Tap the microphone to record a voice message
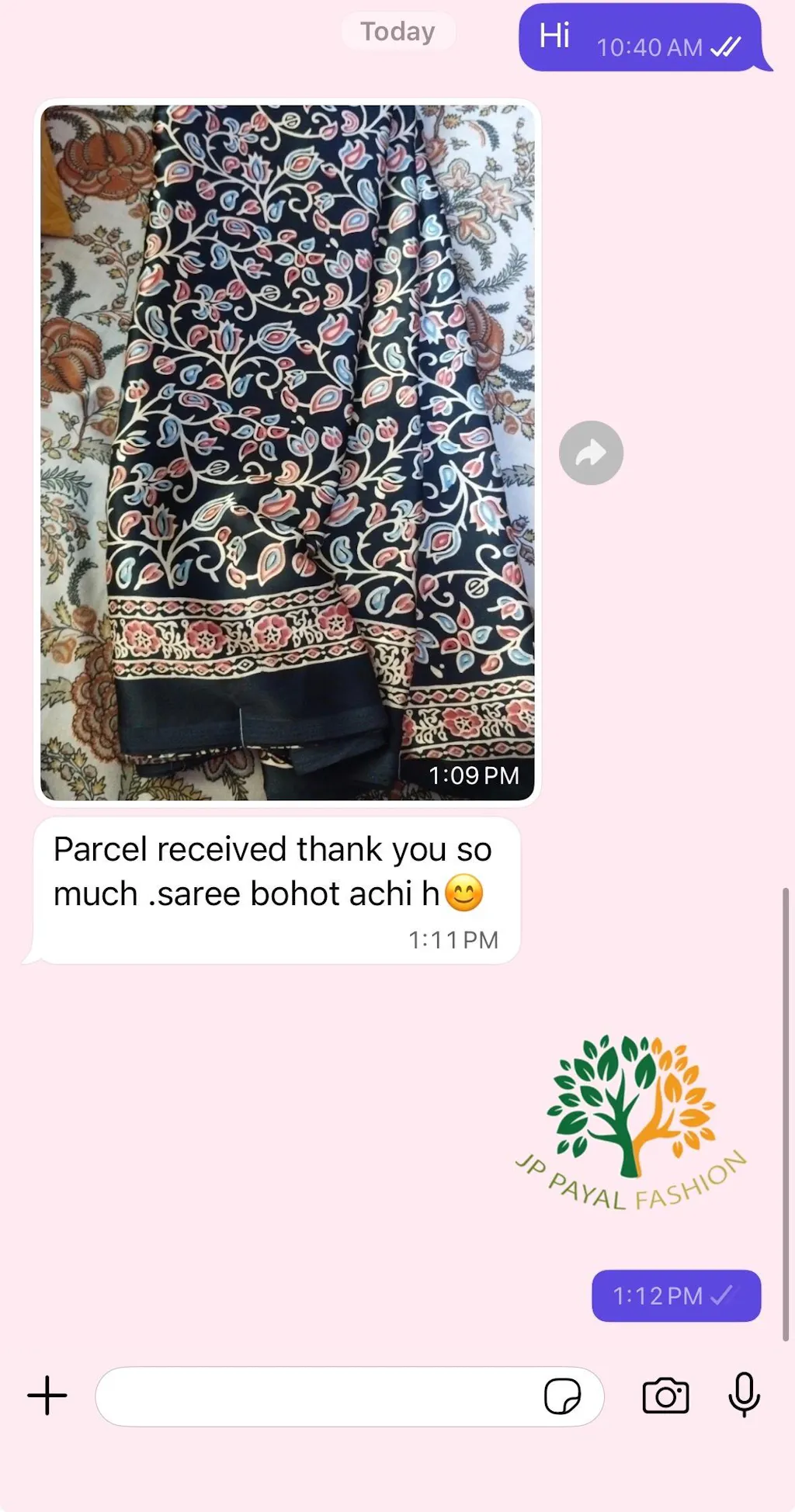The height and width of the screenshot is (1512, 795). 743,1395
